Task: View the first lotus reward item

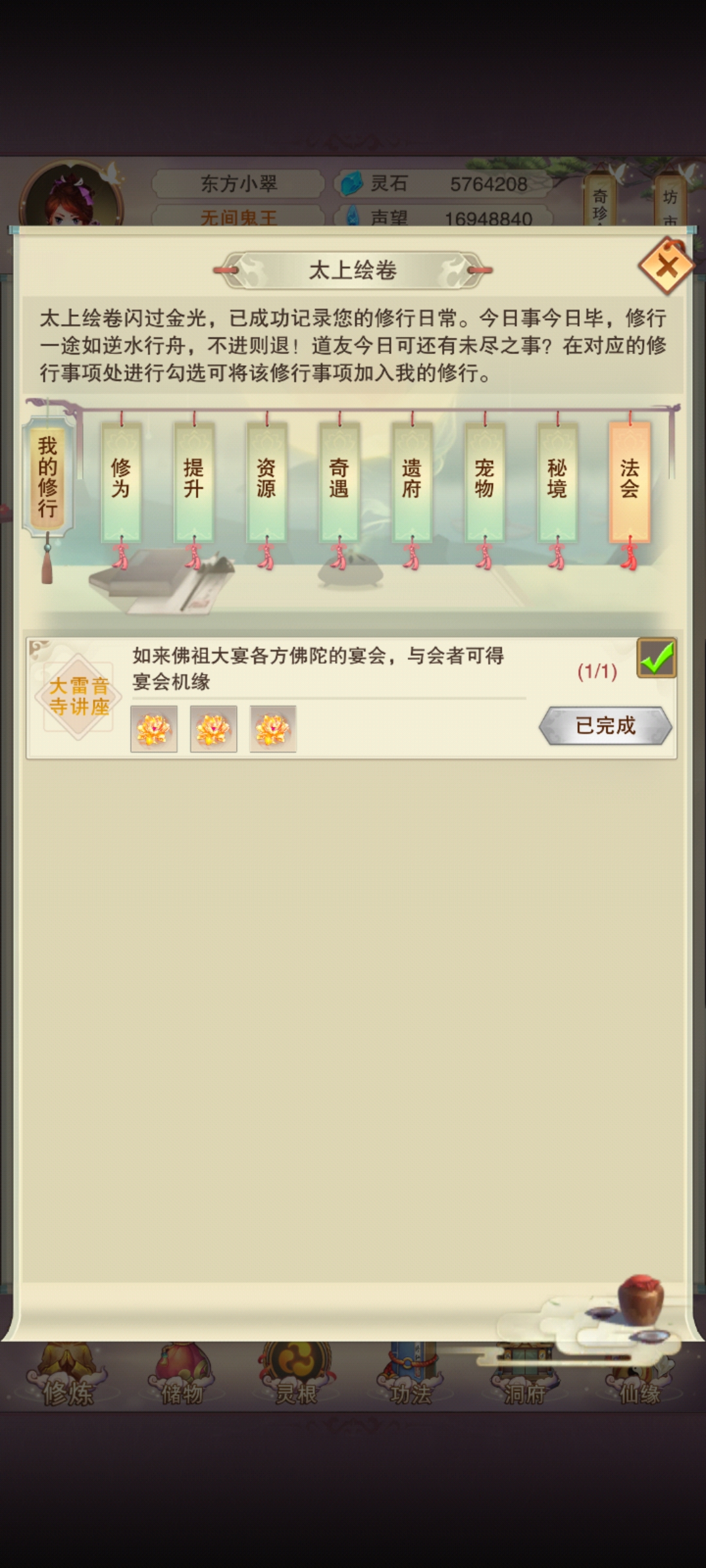Action: coord(154,729)
